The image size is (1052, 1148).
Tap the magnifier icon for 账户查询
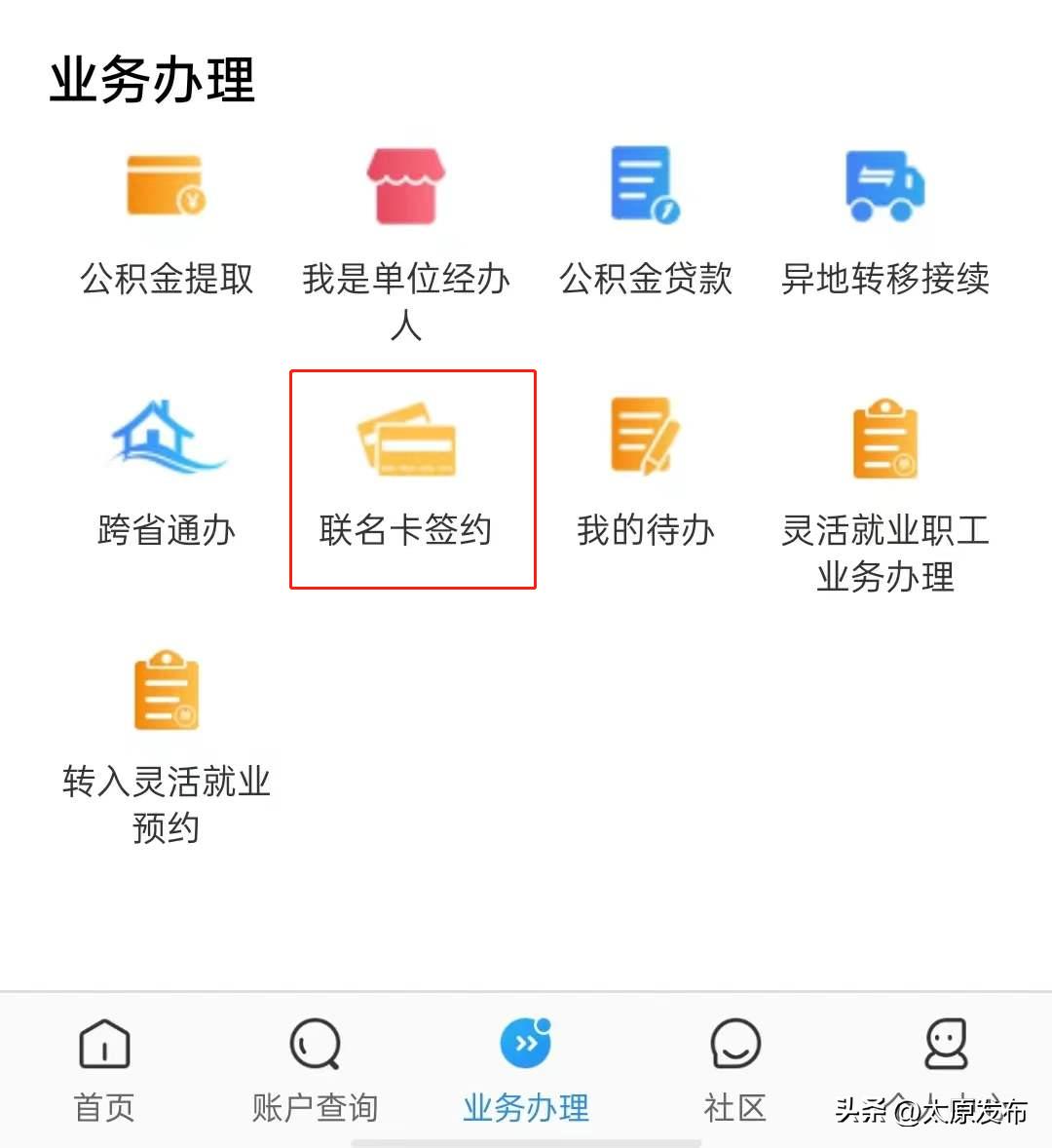click(x=313, y=1043)
